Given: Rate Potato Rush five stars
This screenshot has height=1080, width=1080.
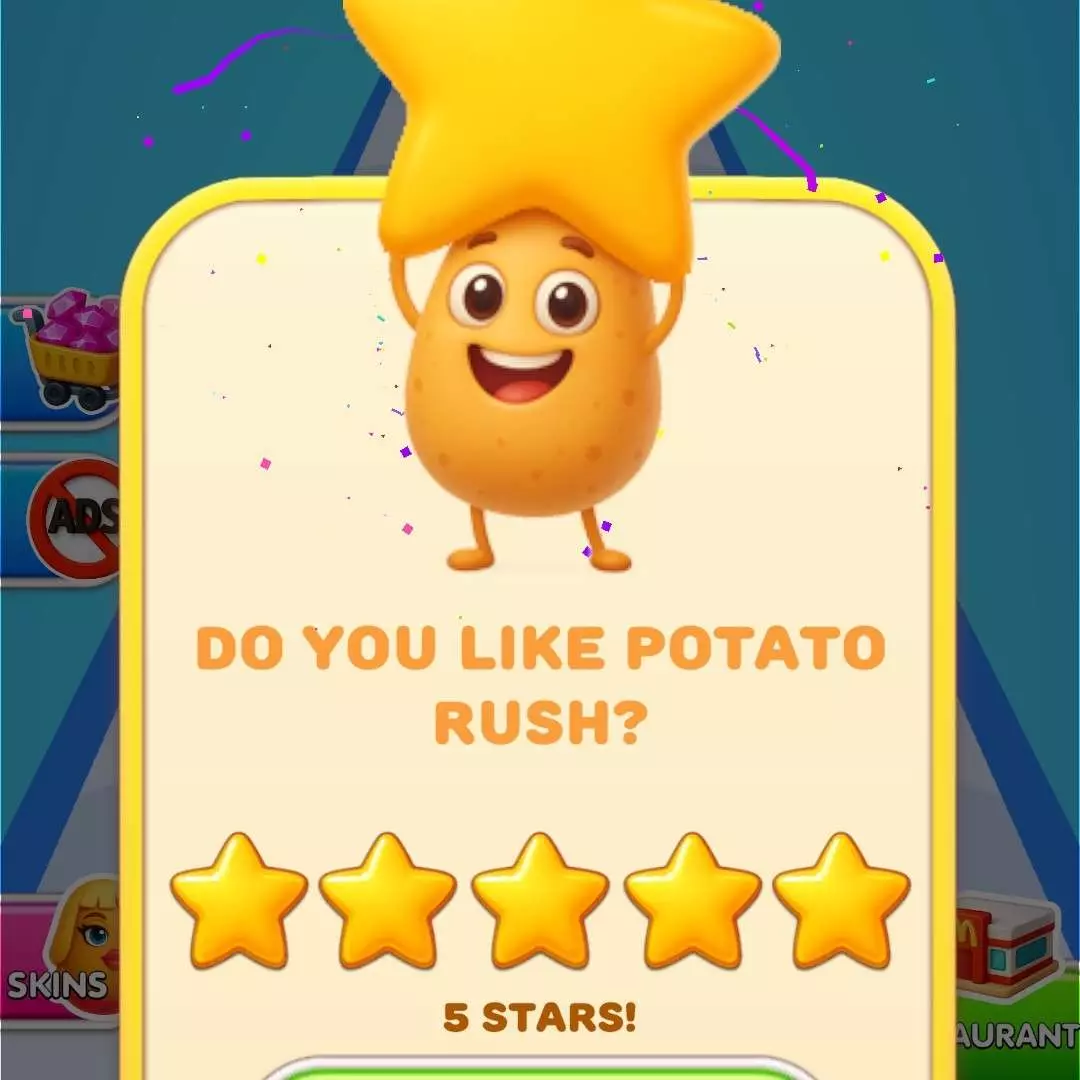Looking at the screenshot, I should click(x=842, y=900).
